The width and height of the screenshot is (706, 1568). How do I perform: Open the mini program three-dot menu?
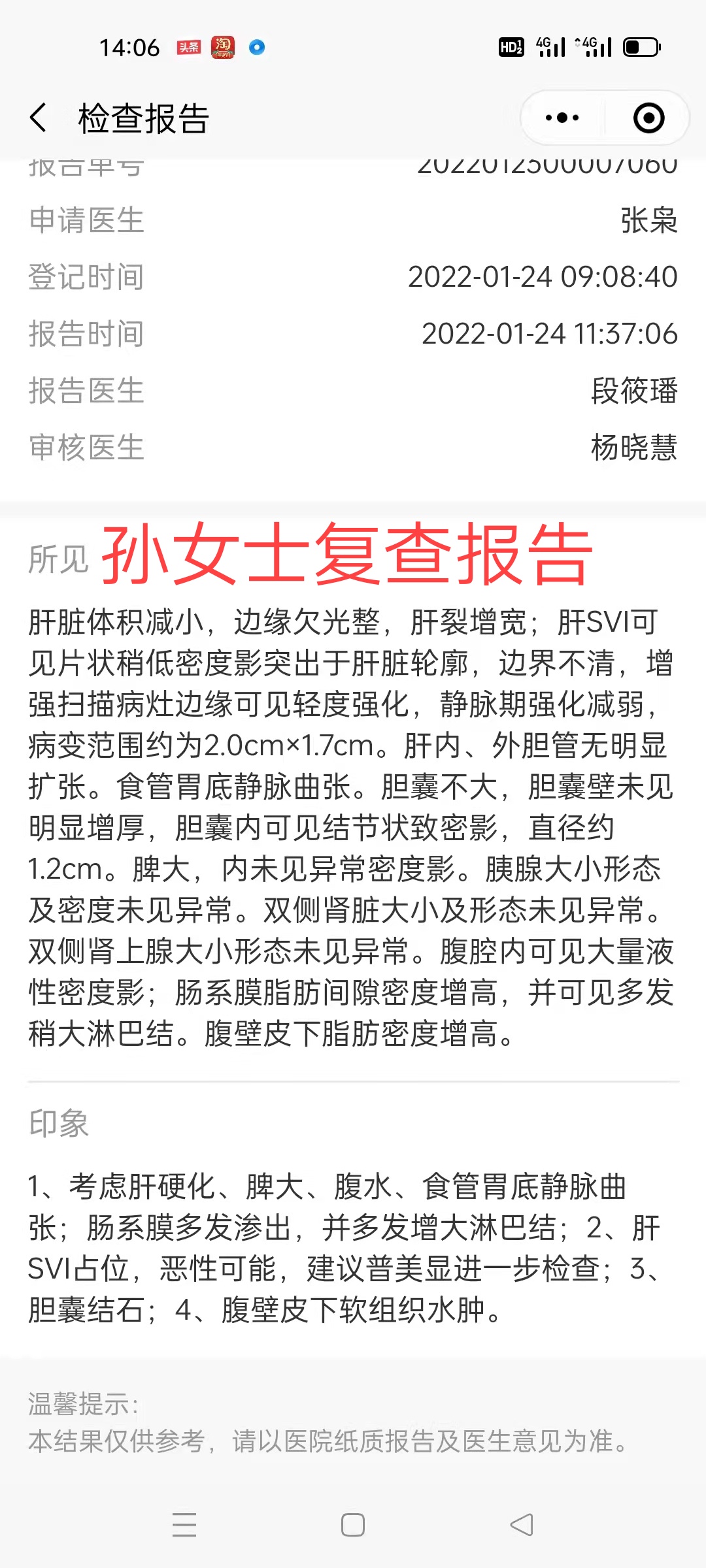(x=562, y=118)
